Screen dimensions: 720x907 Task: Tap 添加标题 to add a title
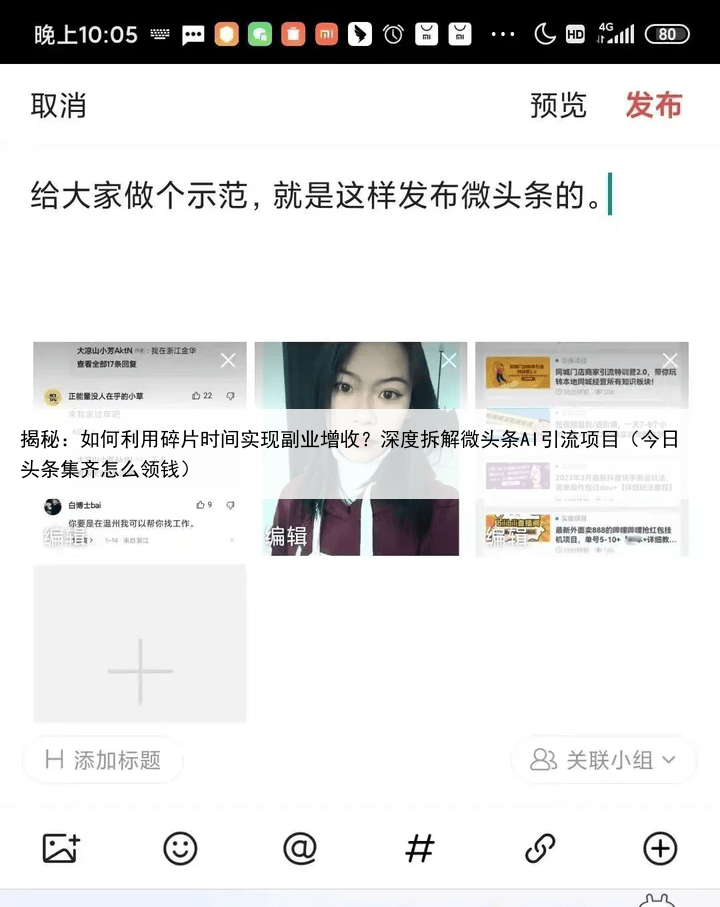[x=103, y=760]
